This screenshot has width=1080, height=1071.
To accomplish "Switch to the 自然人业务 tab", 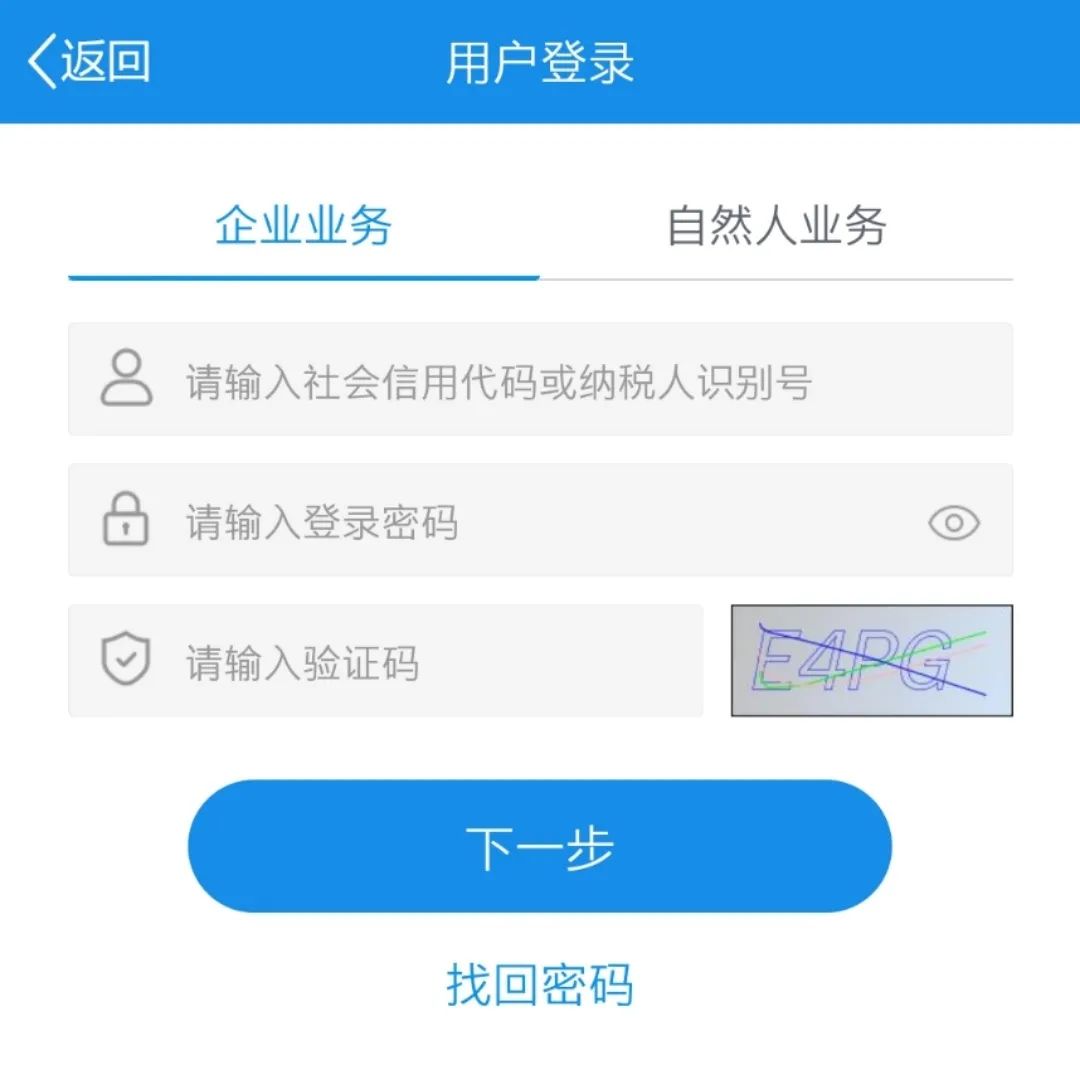I will tap(776, 226).
